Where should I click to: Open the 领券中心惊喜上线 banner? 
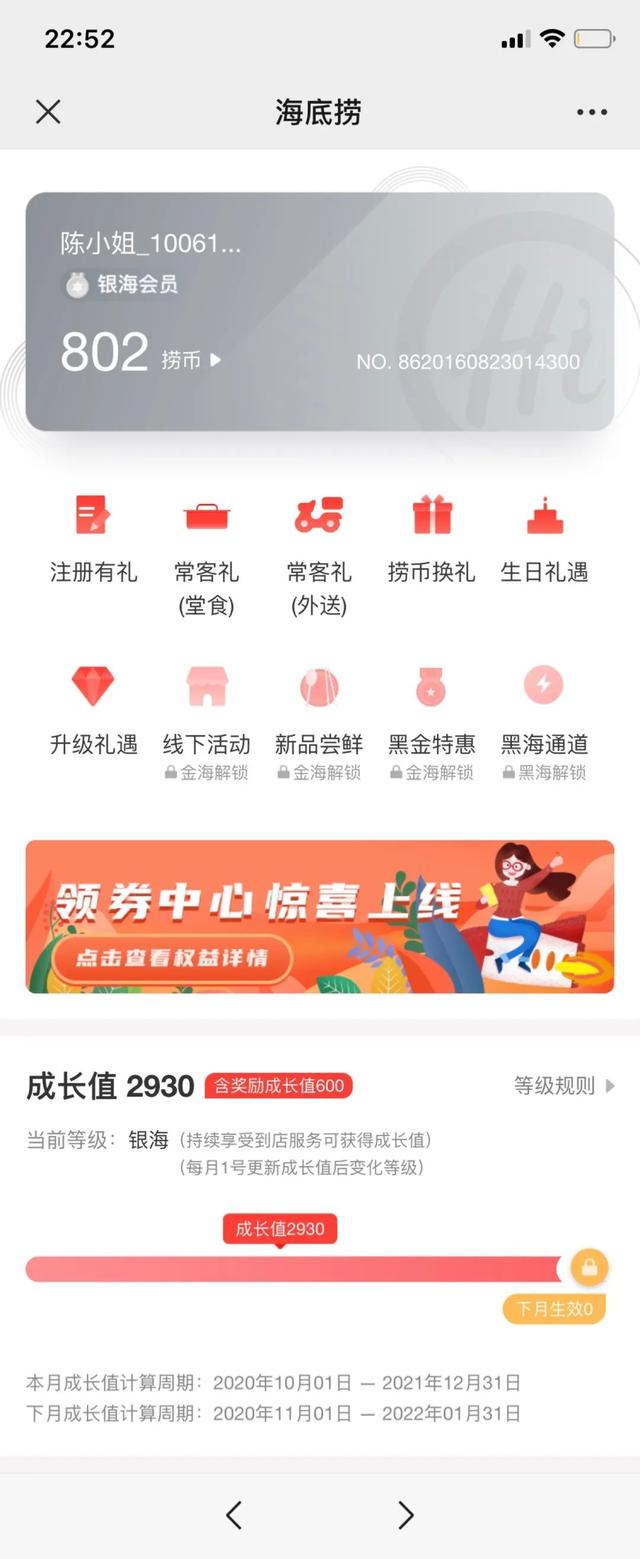tap(320, 916)
